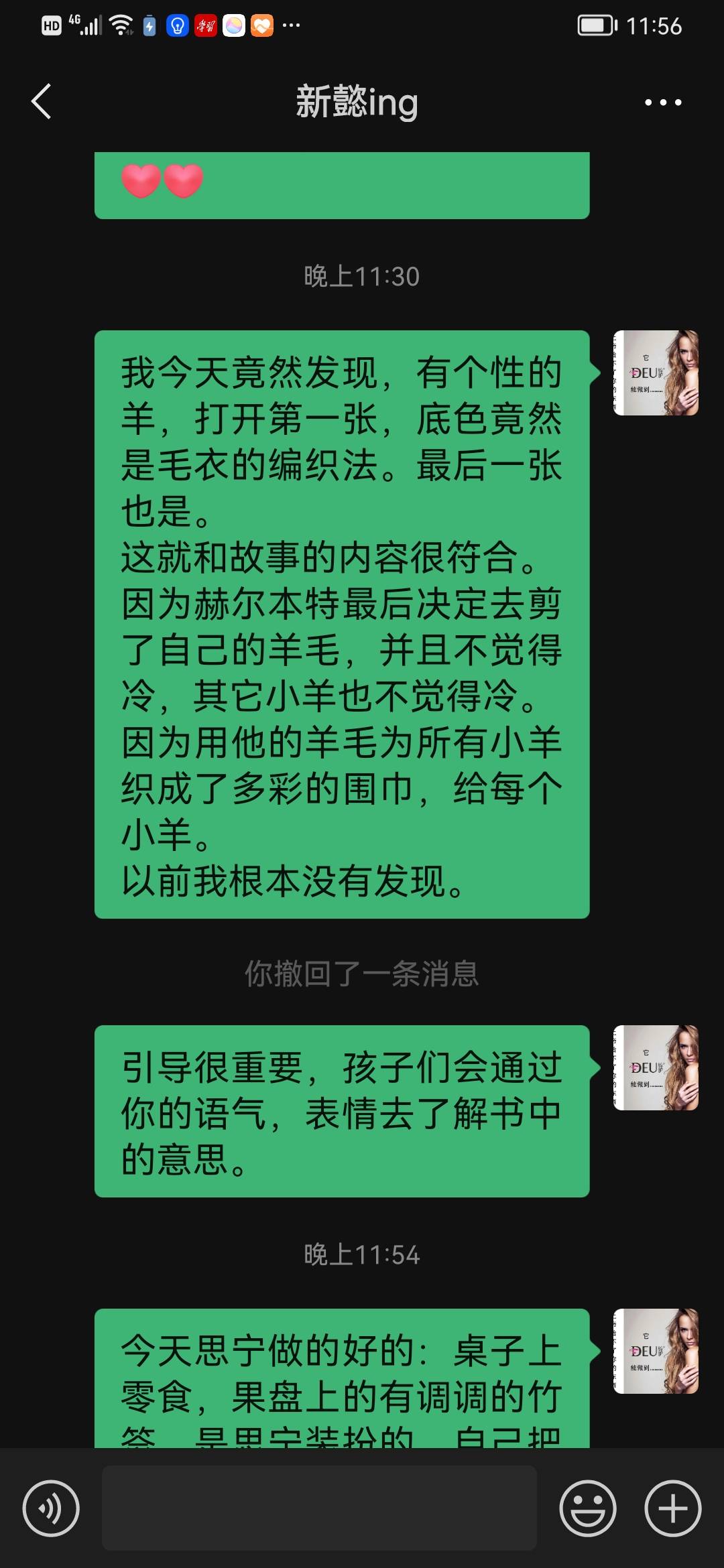Tap the back arrow to leave chat
Viewport: 724px width, 1568px height.
coord(42,102)
